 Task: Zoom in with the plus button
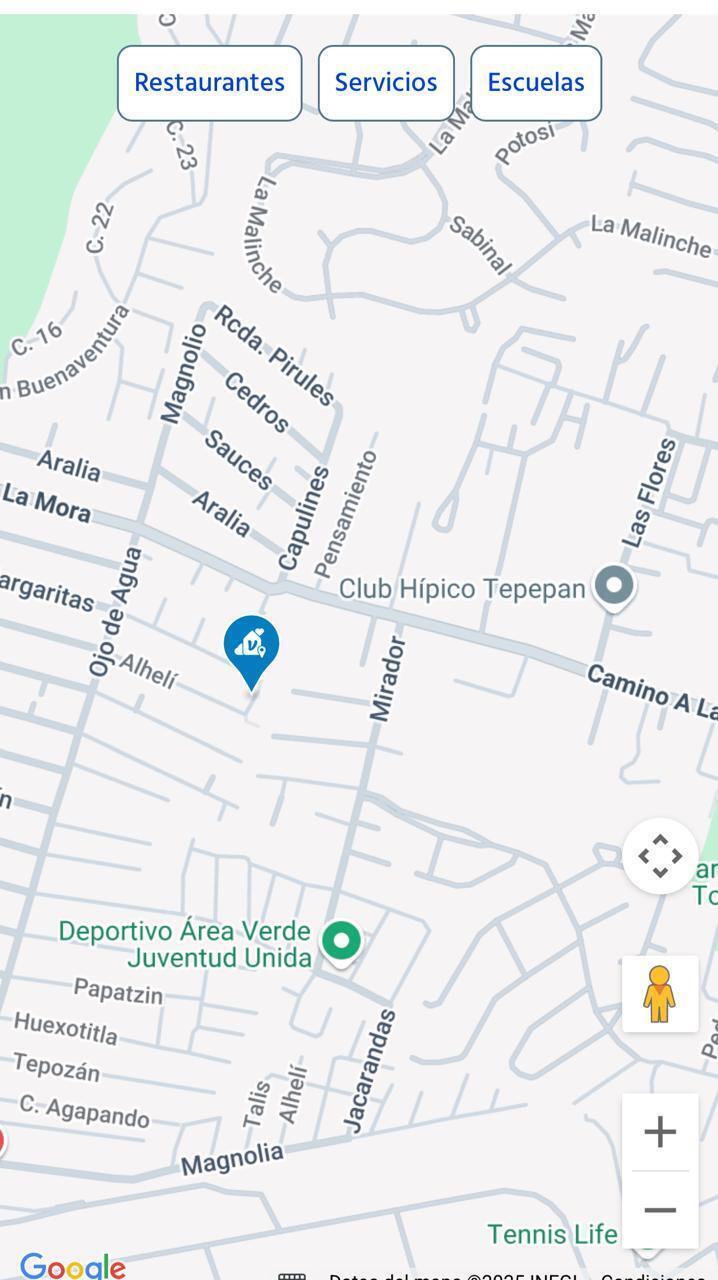tap(660, 1132)
